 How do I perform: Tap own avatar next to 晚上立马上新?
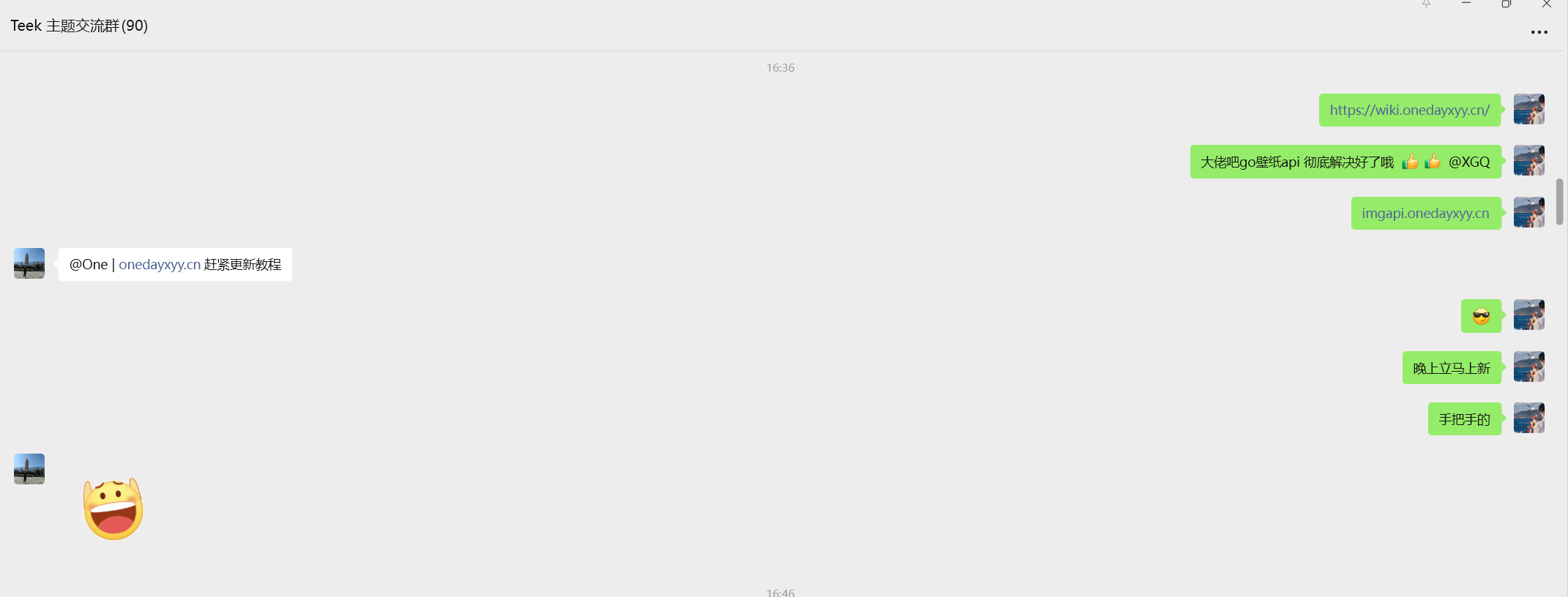tap(1528, 367)
